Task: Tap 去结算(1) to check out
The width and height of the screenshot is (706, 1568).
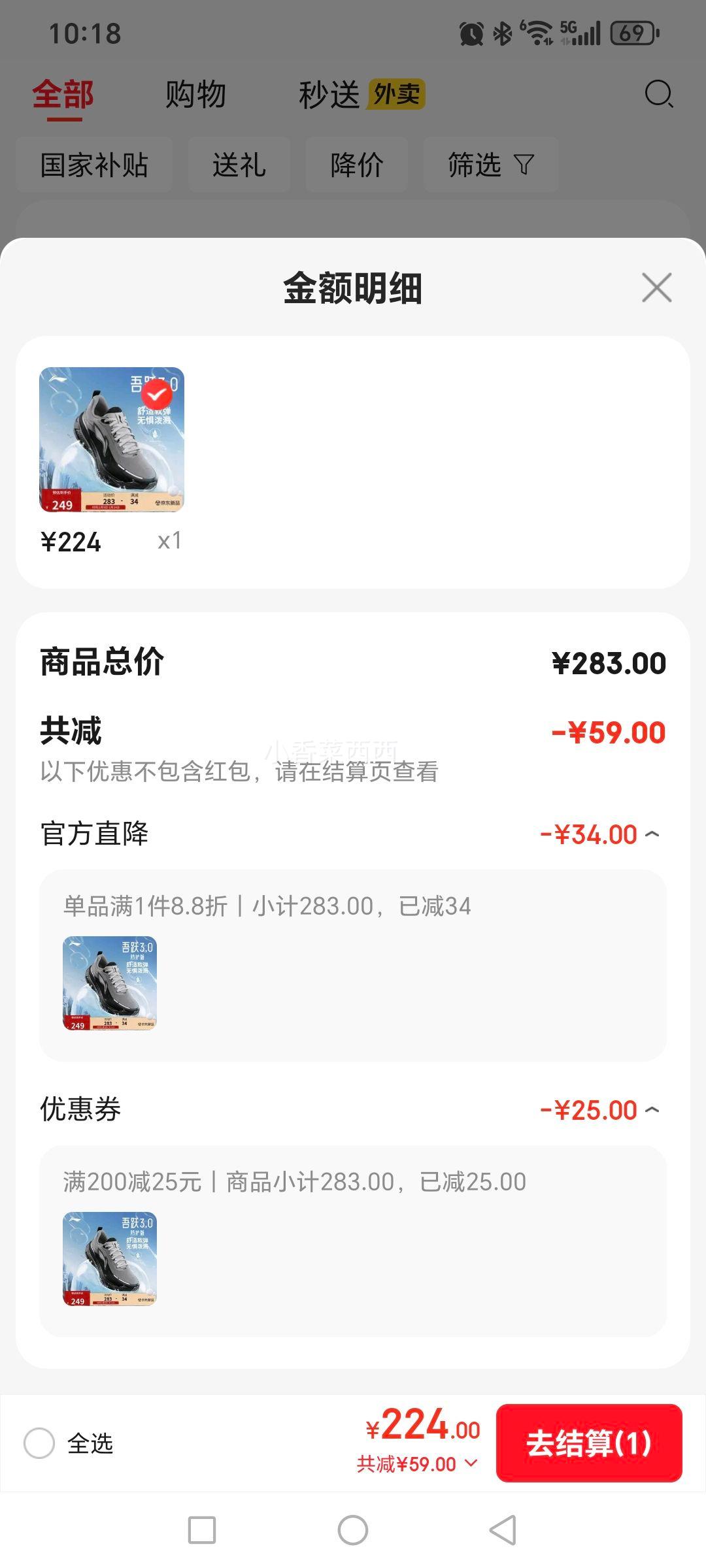Action: click(x=589, y=1443)
